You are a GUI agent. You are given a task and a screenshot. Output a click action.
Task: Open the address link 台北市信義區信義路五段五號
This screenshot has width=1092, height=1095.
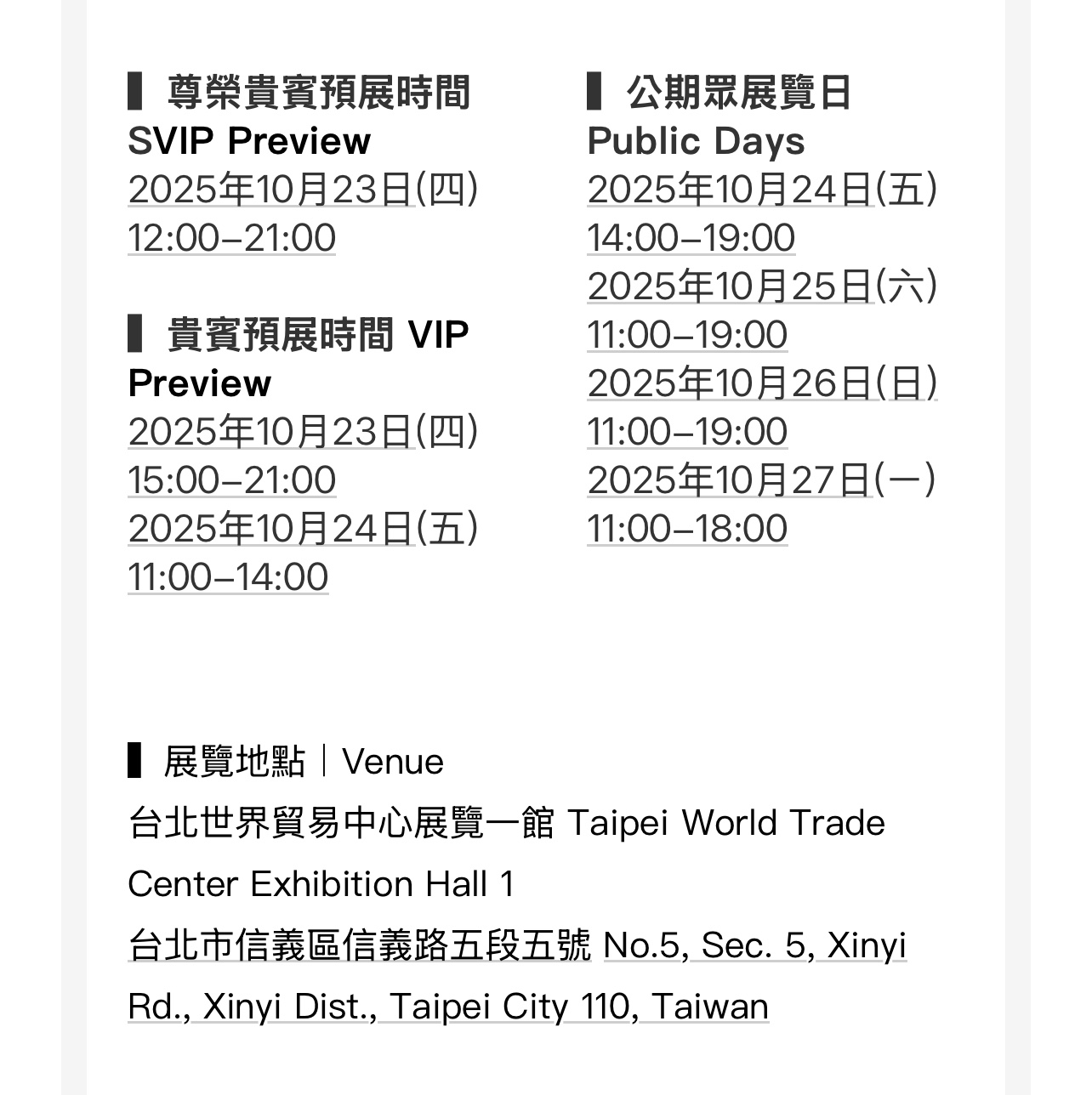360,945
